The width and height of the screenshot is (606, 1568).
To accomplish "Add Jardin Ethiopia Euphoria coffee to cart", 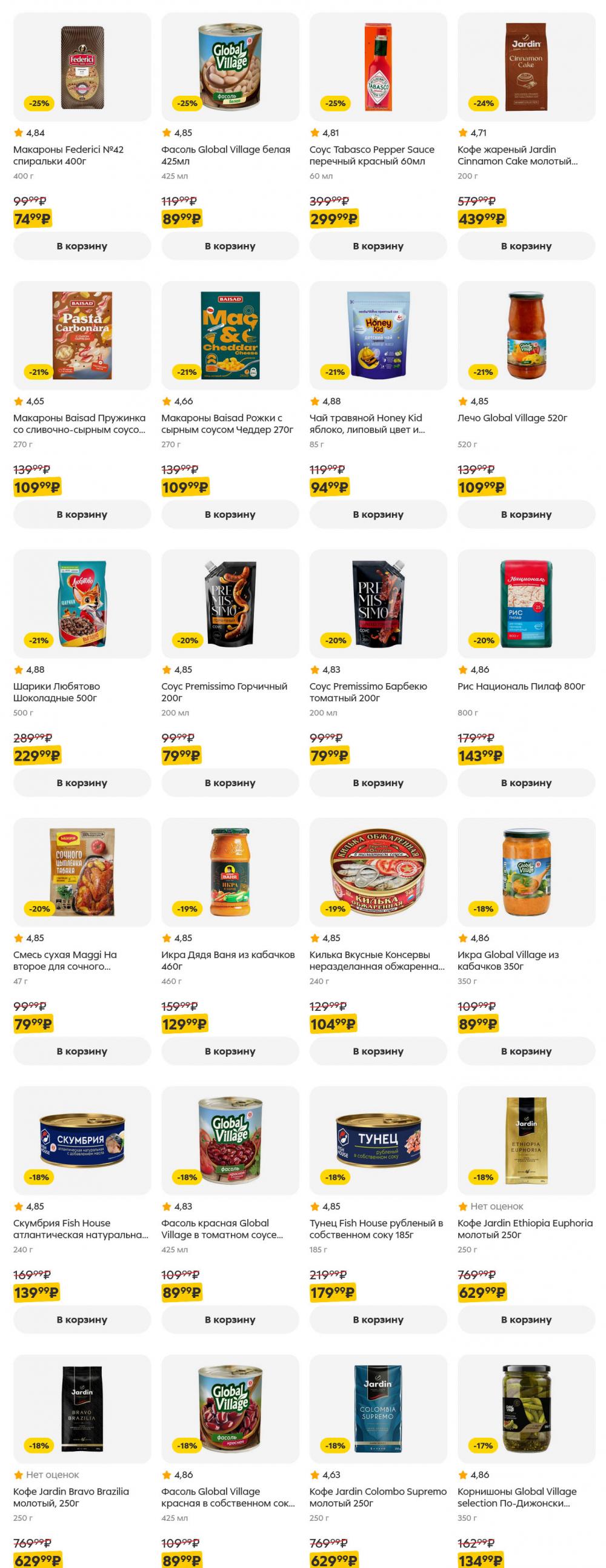I will (x=525, y=1320).
